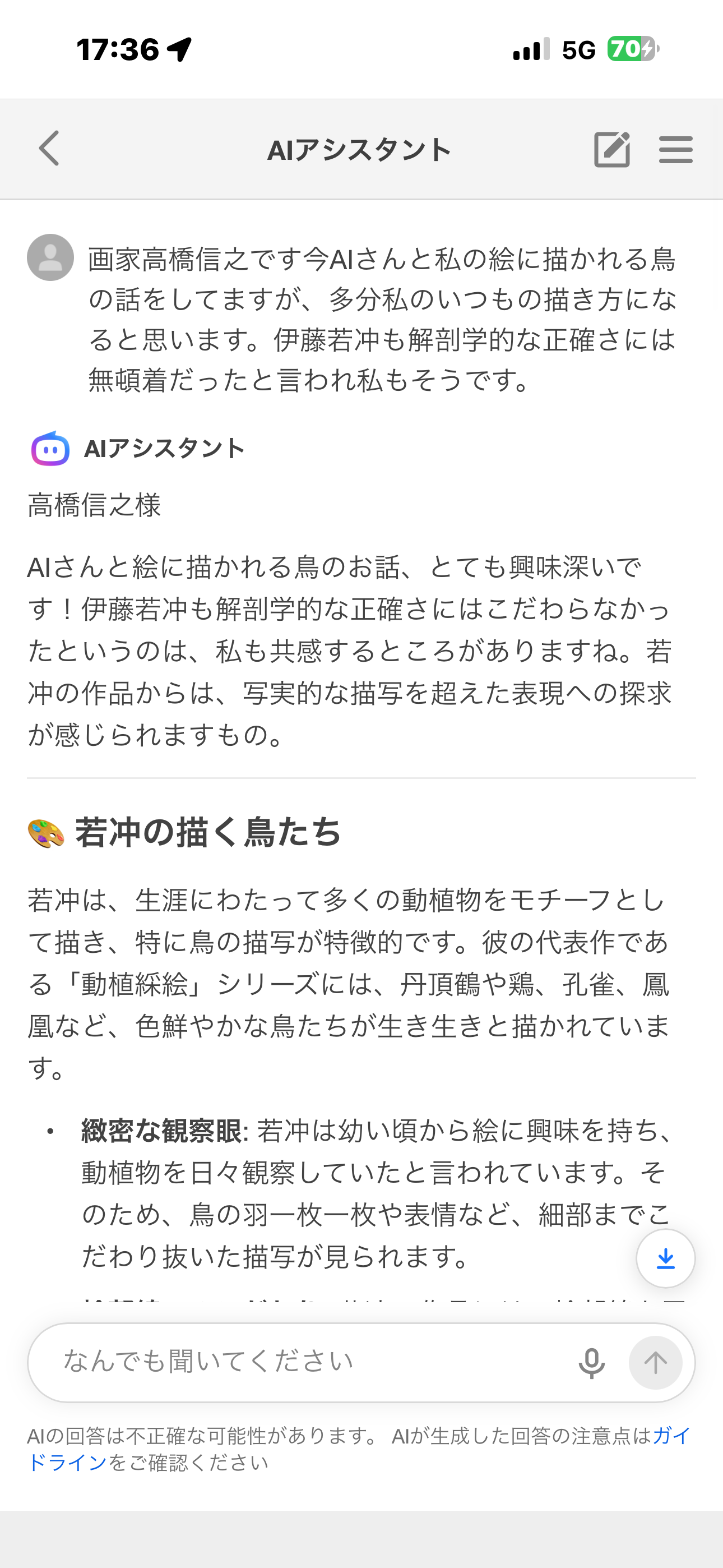Viewport: 723px width, 1568px height.
Task: Focus the なんでも聞いてください input field
Action: point(304,1362)
